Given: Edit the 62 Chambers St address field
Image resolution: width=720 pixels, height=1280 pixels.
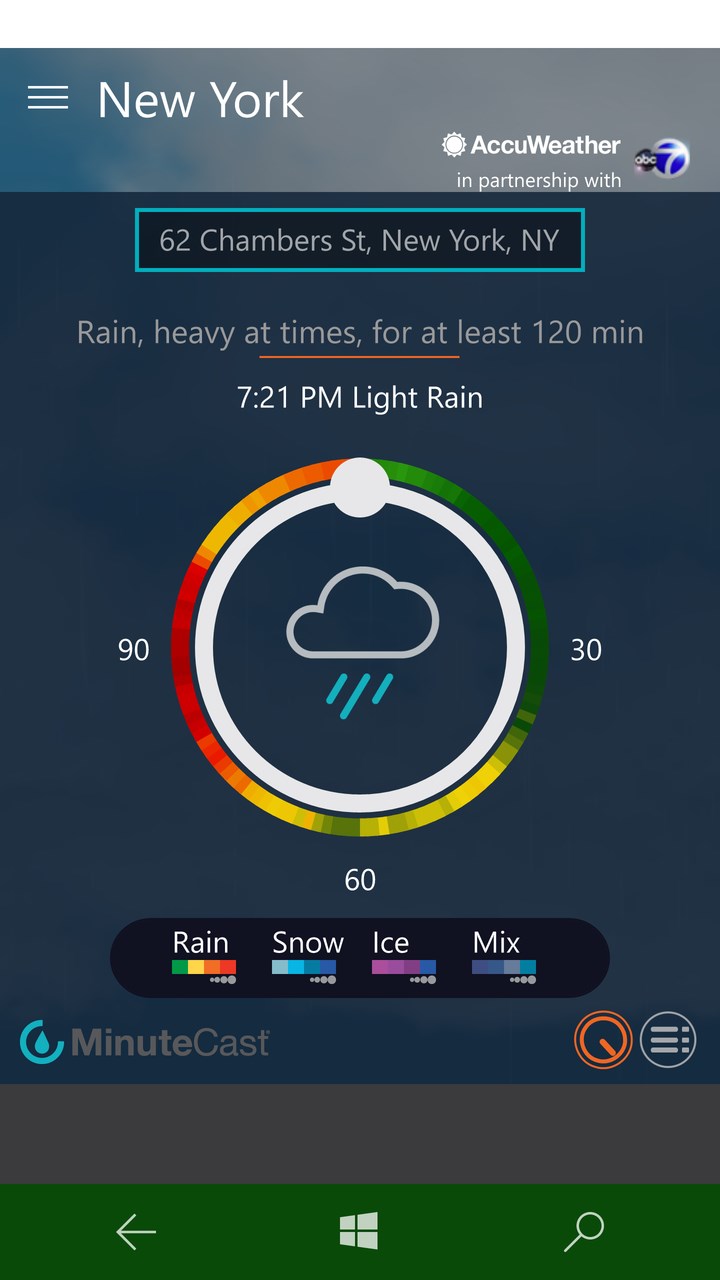Looking at the screenshot, I should click(x=359, y=240).
